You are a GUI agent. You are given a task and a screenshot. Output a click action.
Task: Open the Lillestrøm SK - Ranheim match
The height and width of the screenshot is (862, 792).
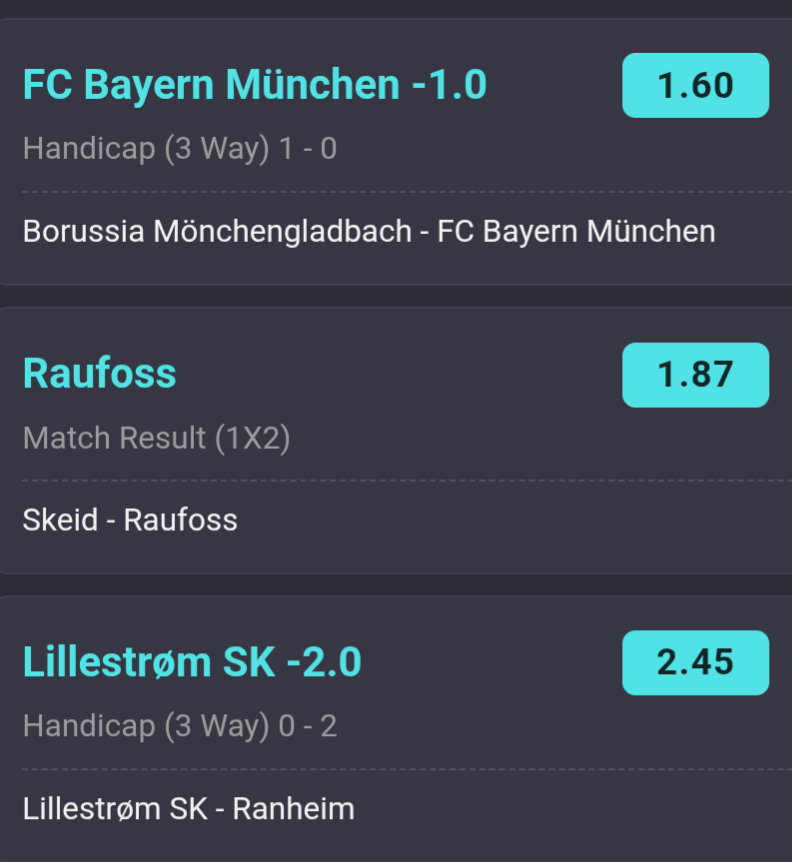pos(188,808)
